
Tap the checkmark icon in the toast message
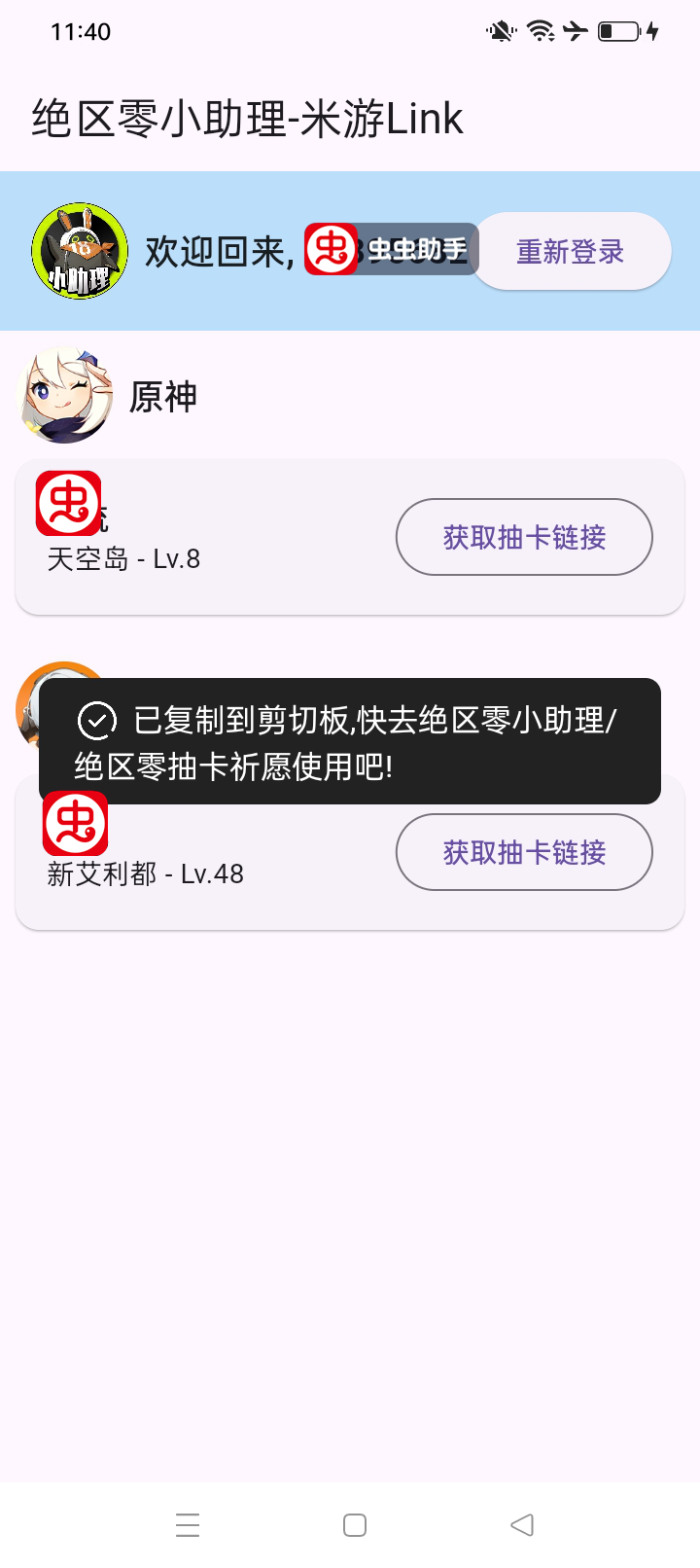pos(95,721)
